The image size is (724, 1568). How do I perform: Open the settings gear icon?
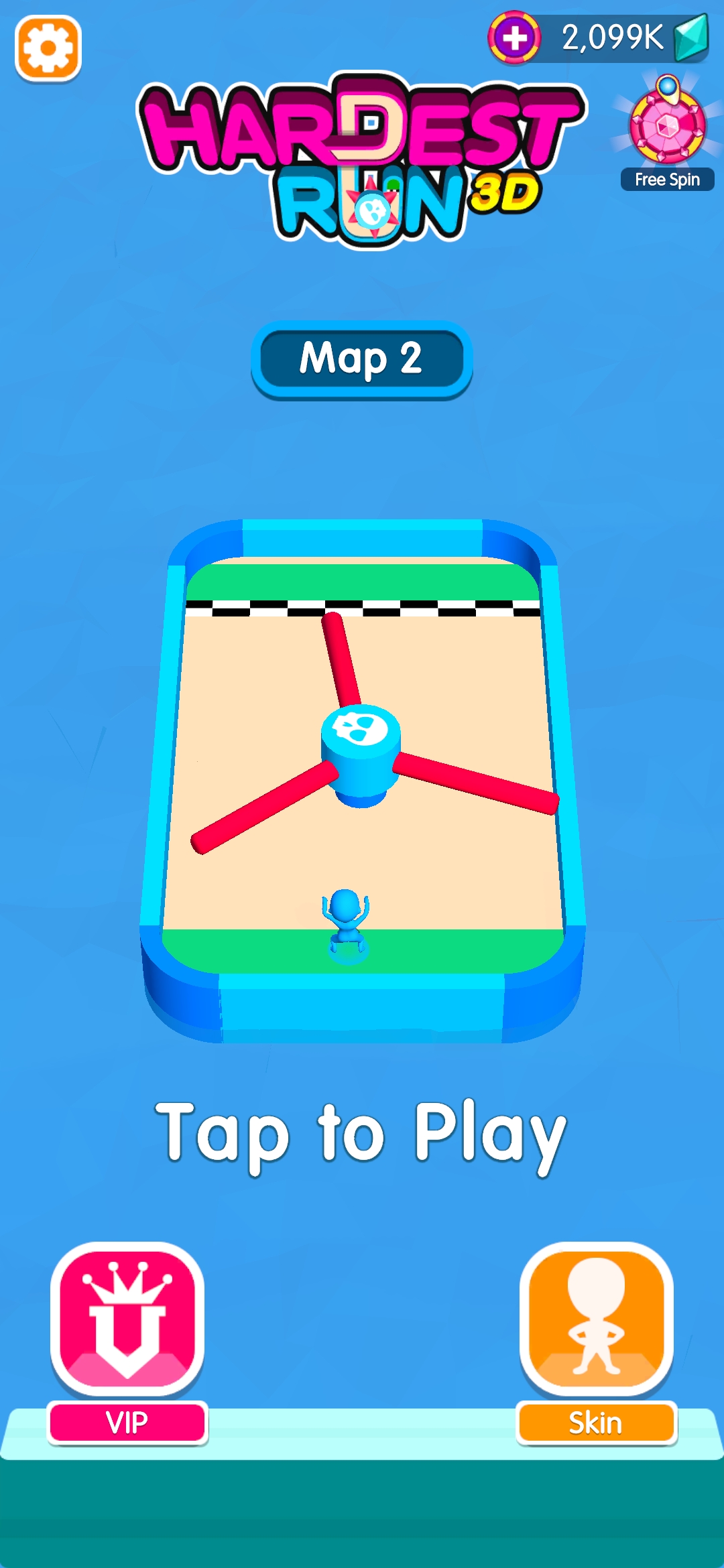coord(48,48)
